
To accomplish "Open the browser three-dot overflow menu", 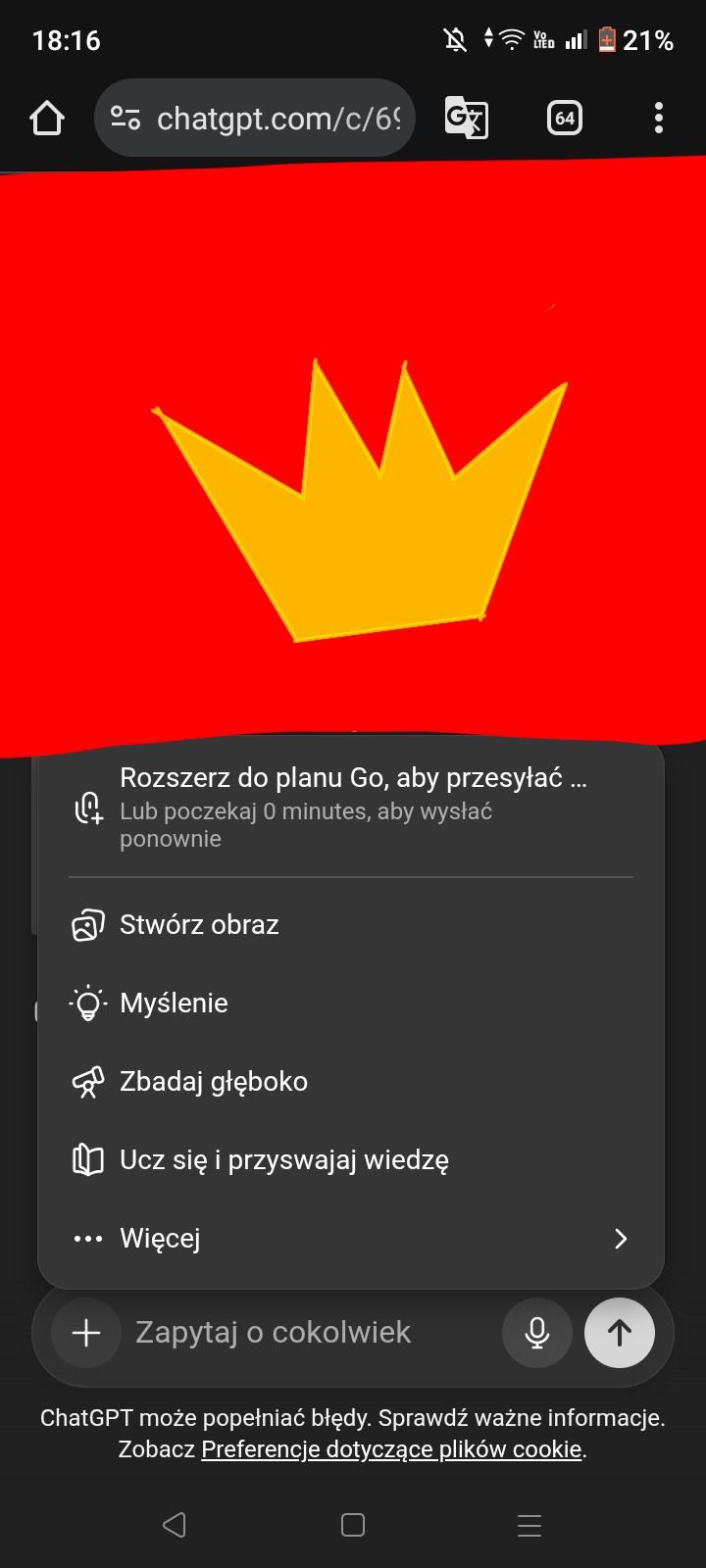I will [x=658, y=119].
